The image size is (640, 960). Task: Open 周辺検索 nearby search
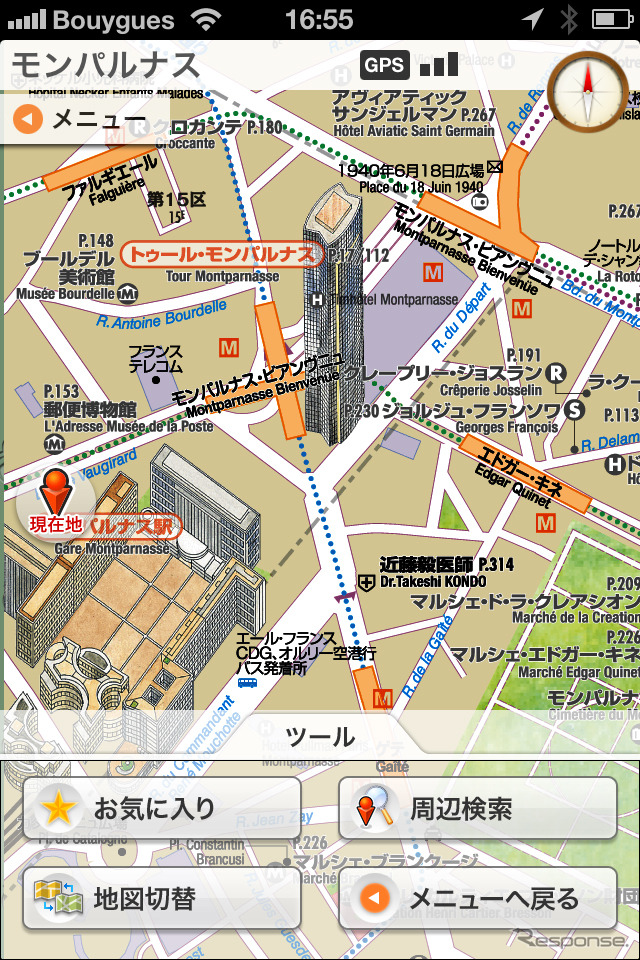point(478,808)
